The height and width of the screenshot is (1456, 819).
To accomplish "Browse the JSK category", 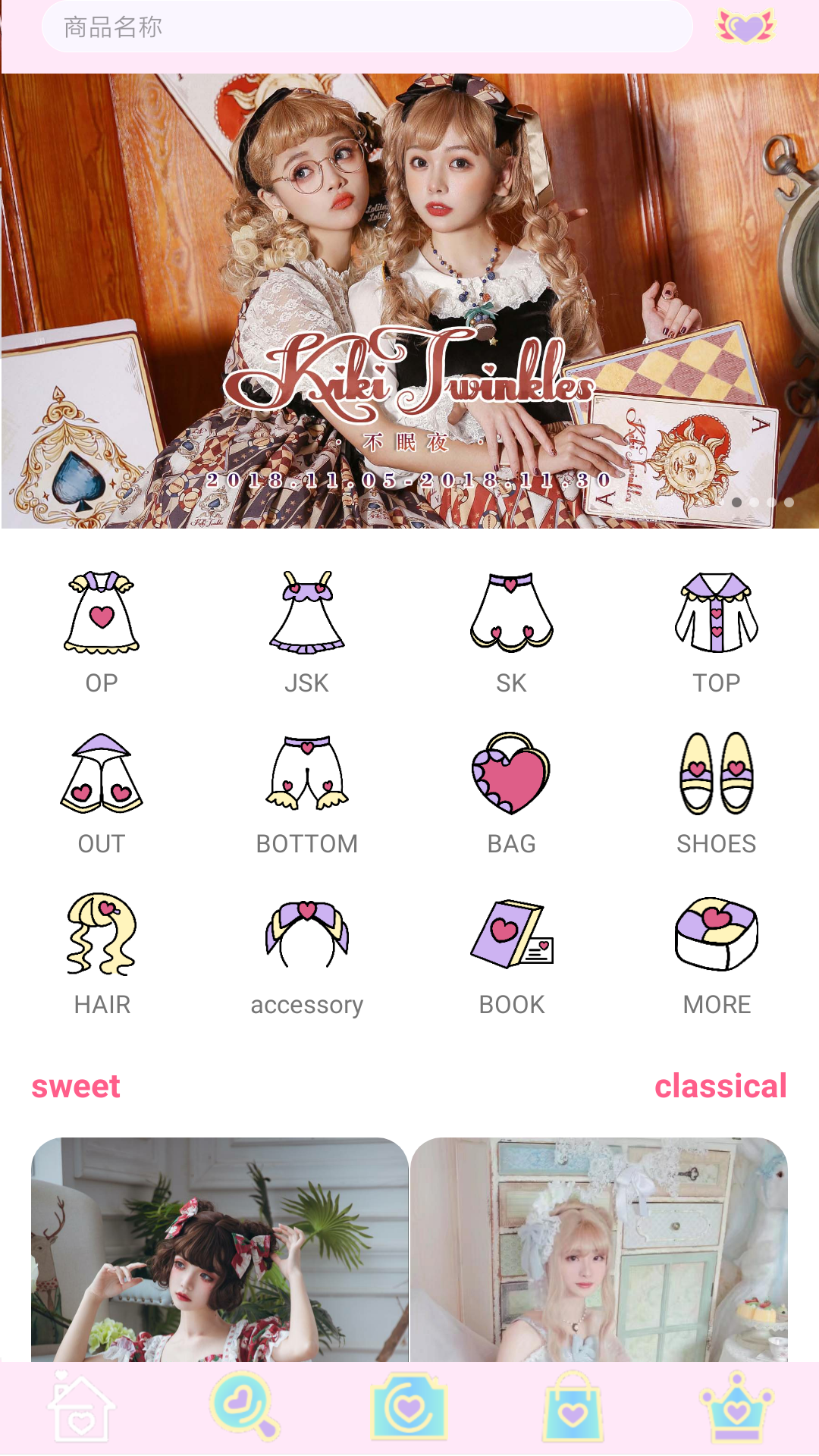I will click(x=306, y=631).
